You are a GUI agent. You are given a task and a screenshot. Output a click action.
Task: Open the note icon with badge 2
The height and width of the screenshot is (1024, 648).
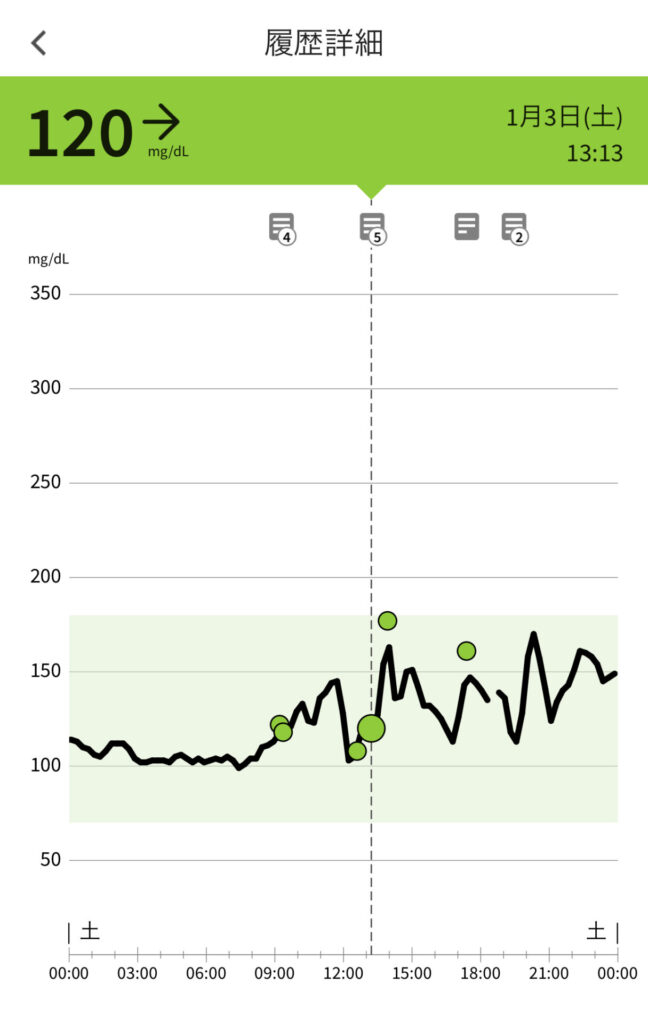point(513,227)
